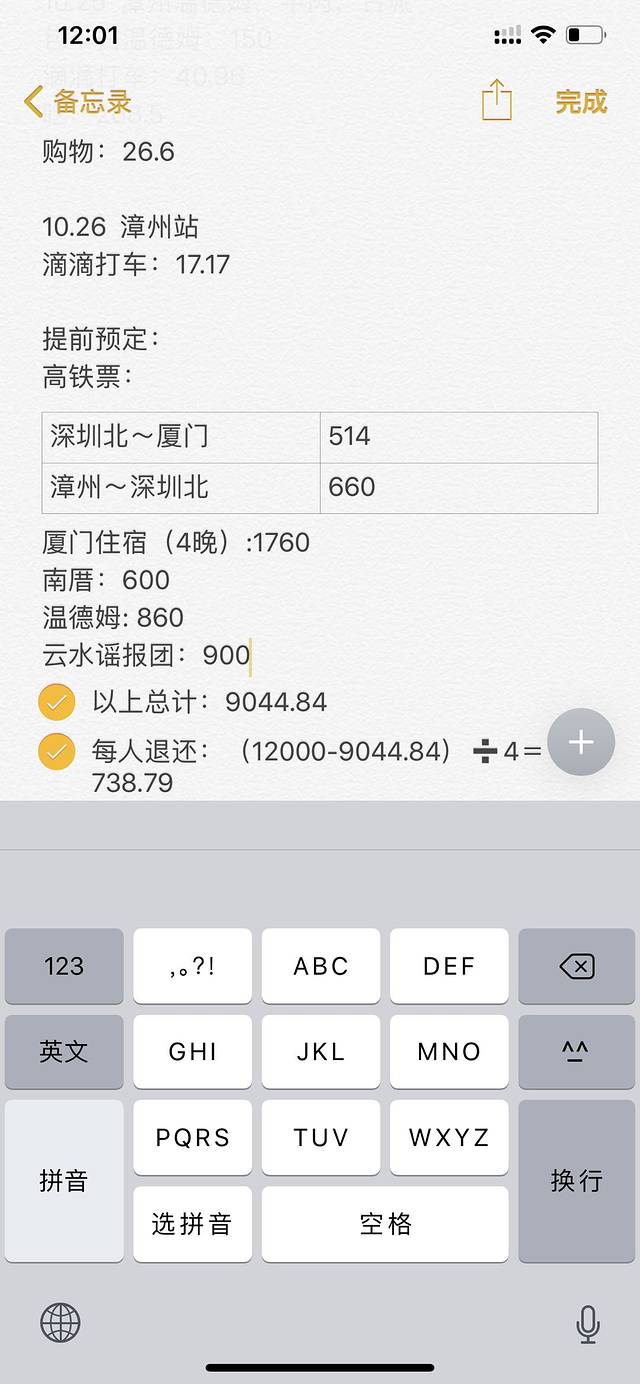Open the plus formatting button
This screenshot has width=640, height=1384.
click(x=580, y=742)
